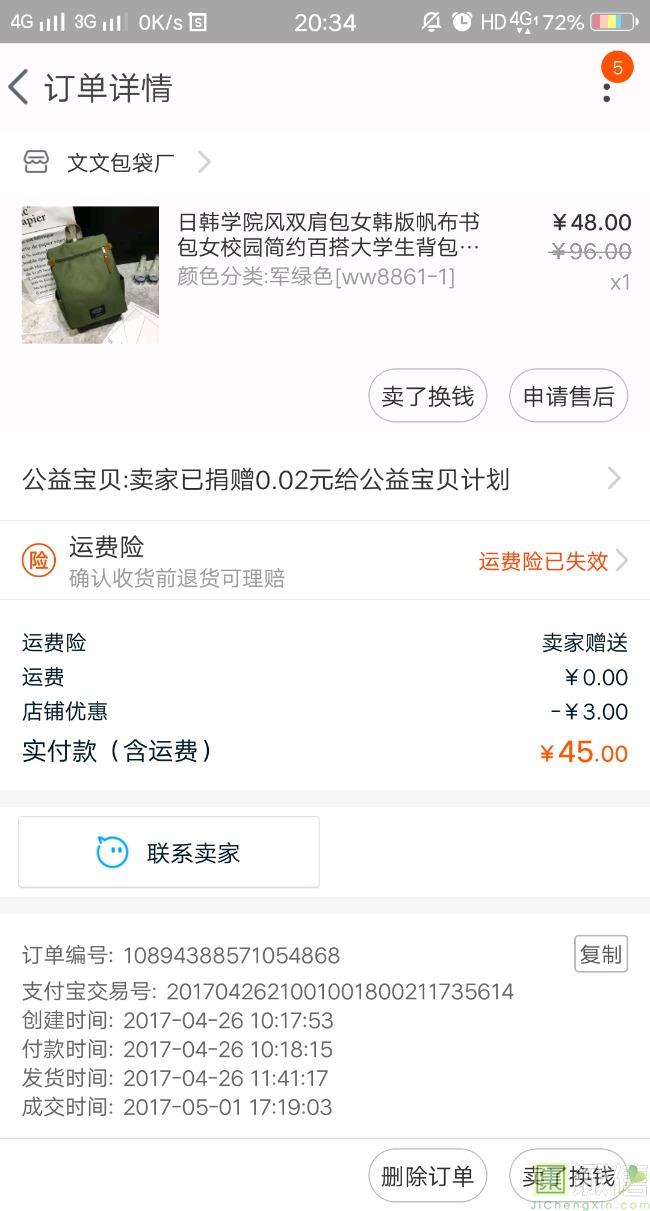Go back from the 订单详情 page
Screen dimensions: 650x1211
20,87
